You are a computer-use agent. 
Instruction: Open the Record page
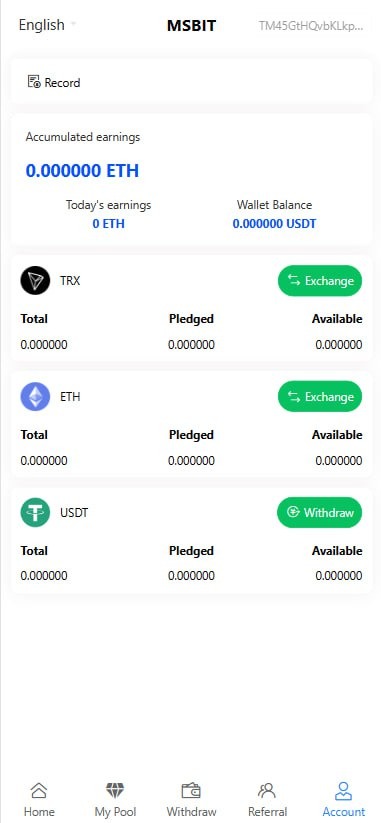click(x=54, y=82)
